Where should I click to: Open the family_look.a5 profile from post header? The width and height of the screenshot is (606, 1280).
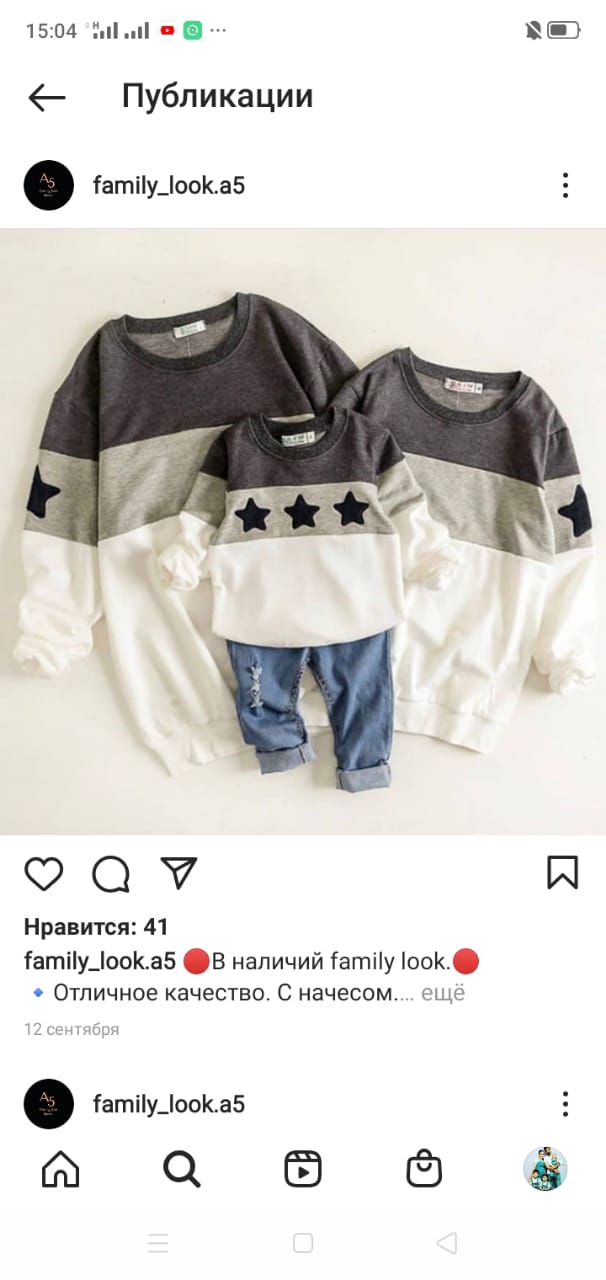click(x=168, y=185)
